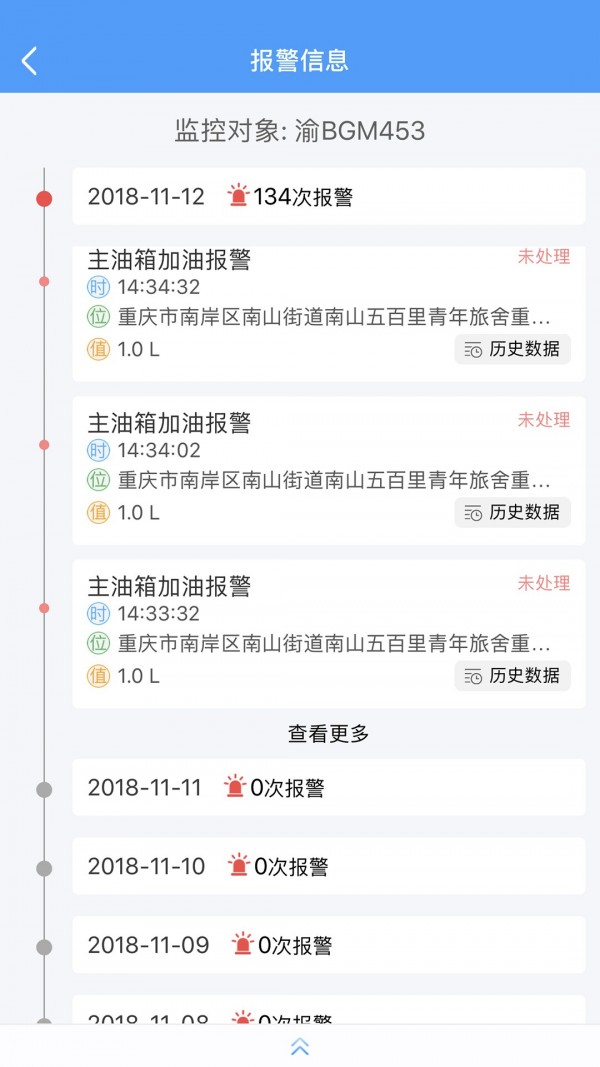
Task: Collapse the 2018-11-12 alarm group
Action: tap(328, 197)
